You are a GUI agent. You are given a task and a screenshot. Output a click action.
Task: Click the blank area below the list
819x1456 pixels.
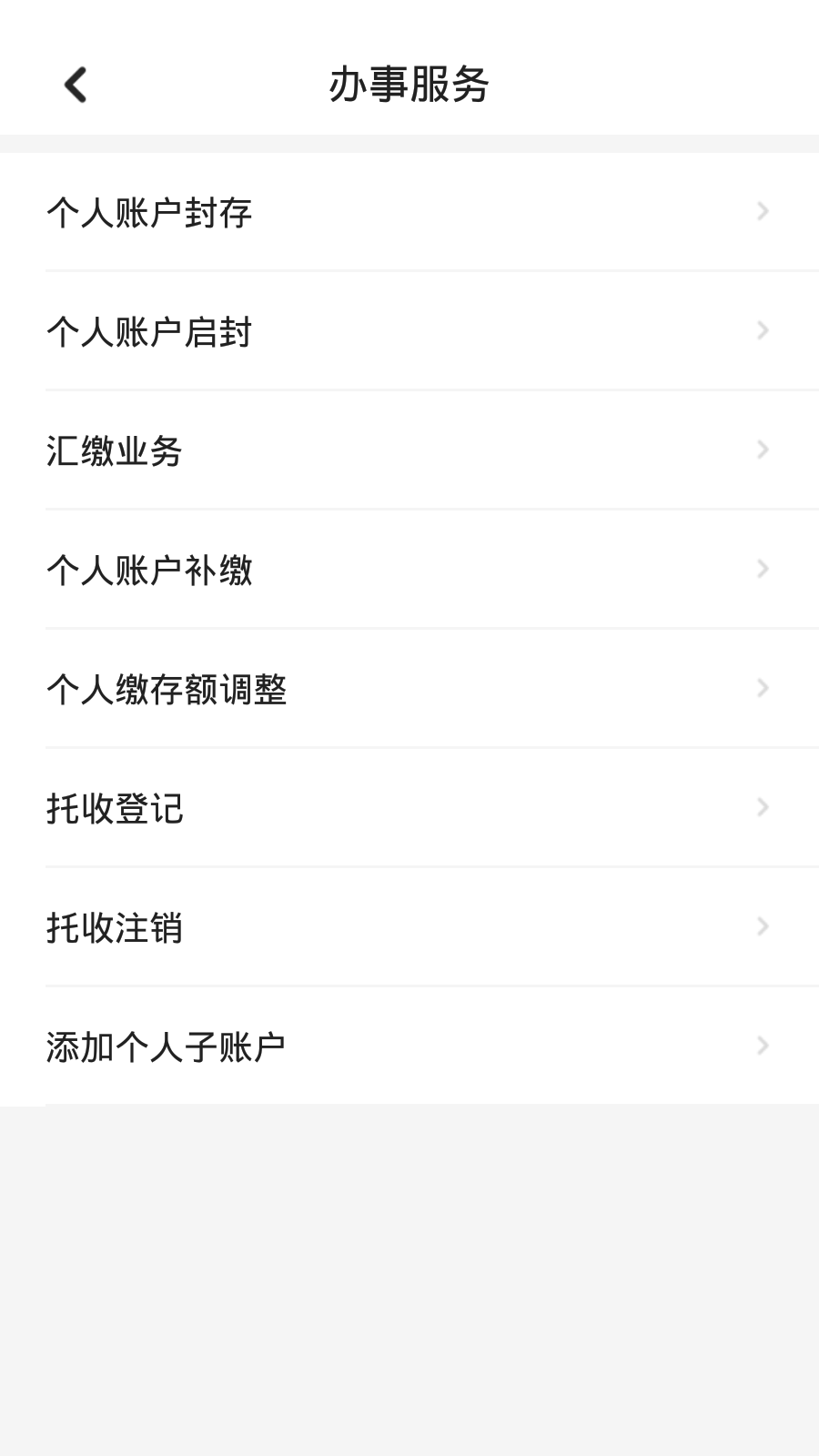click(x=409, y=1274)
